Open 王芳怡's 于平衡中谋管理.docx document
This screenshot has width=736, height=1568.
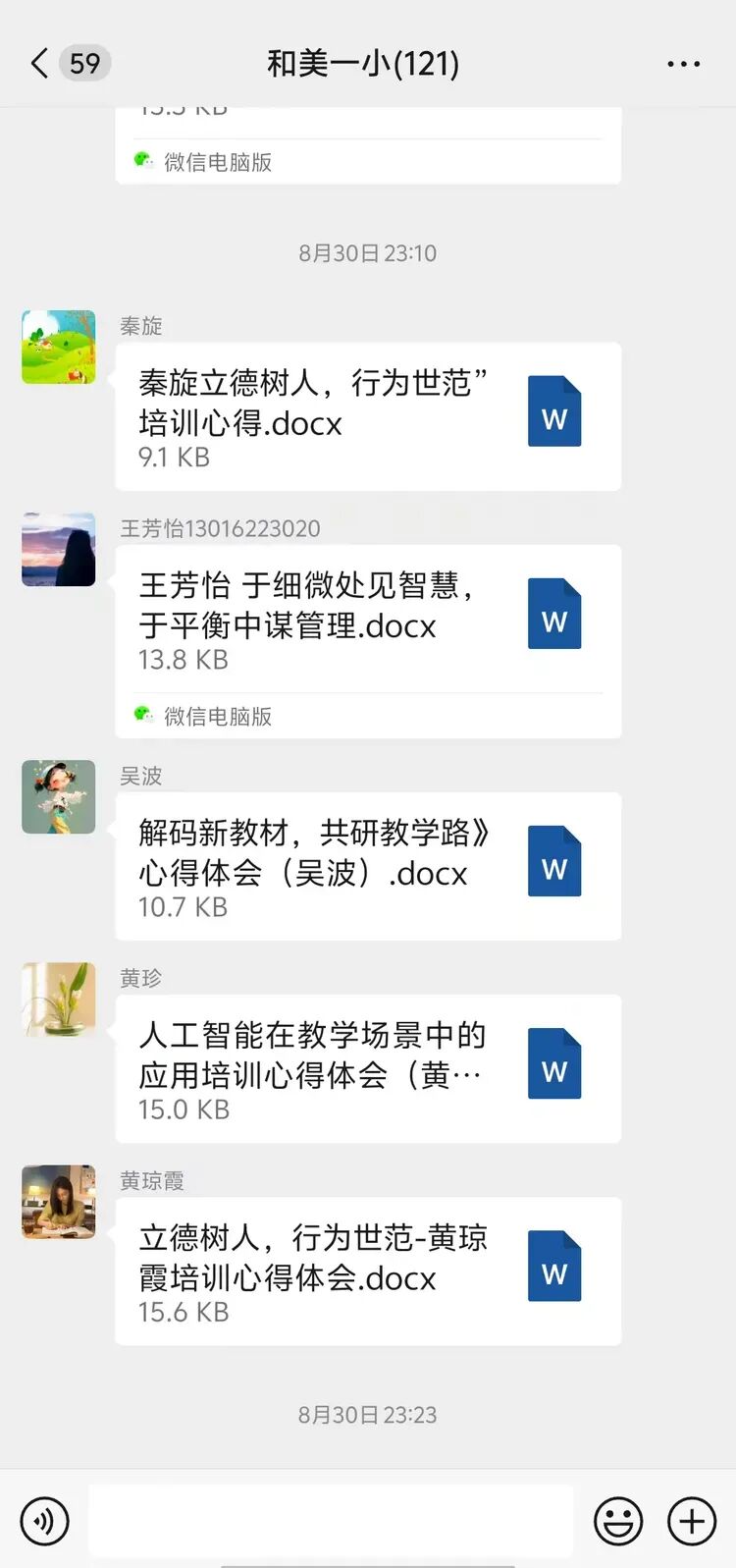point(368,621)
